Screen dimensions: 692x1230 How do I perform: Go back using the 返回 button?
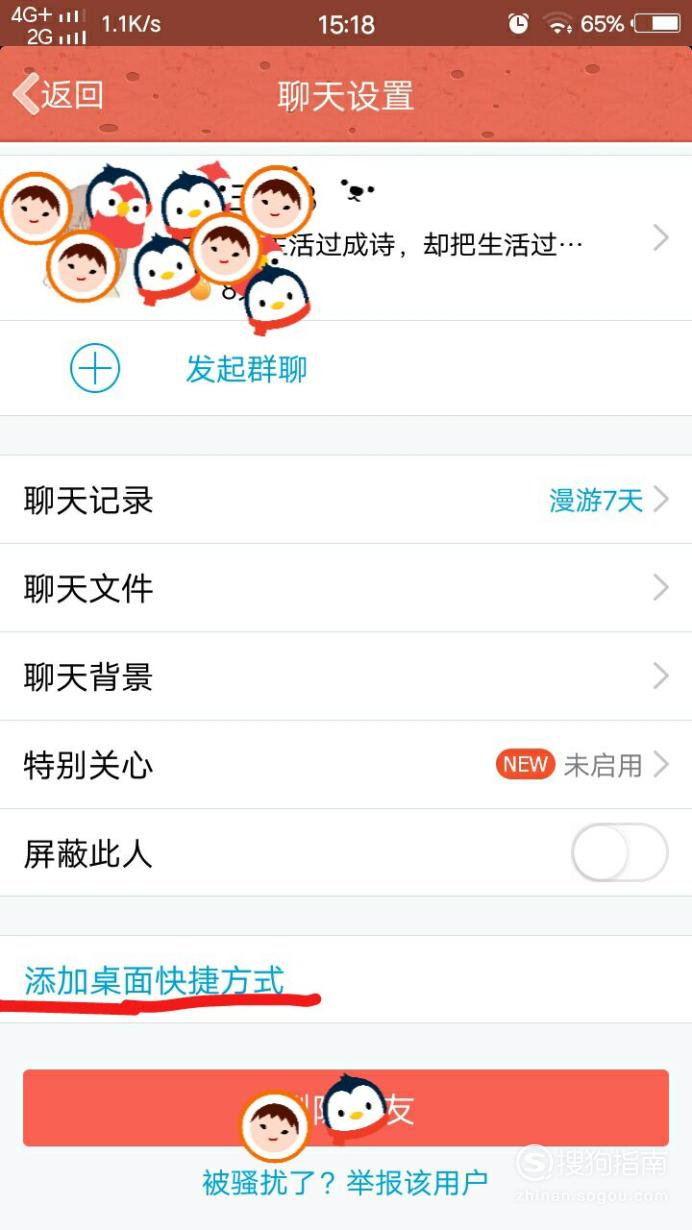pyautogui.click(x=58, y=95)
